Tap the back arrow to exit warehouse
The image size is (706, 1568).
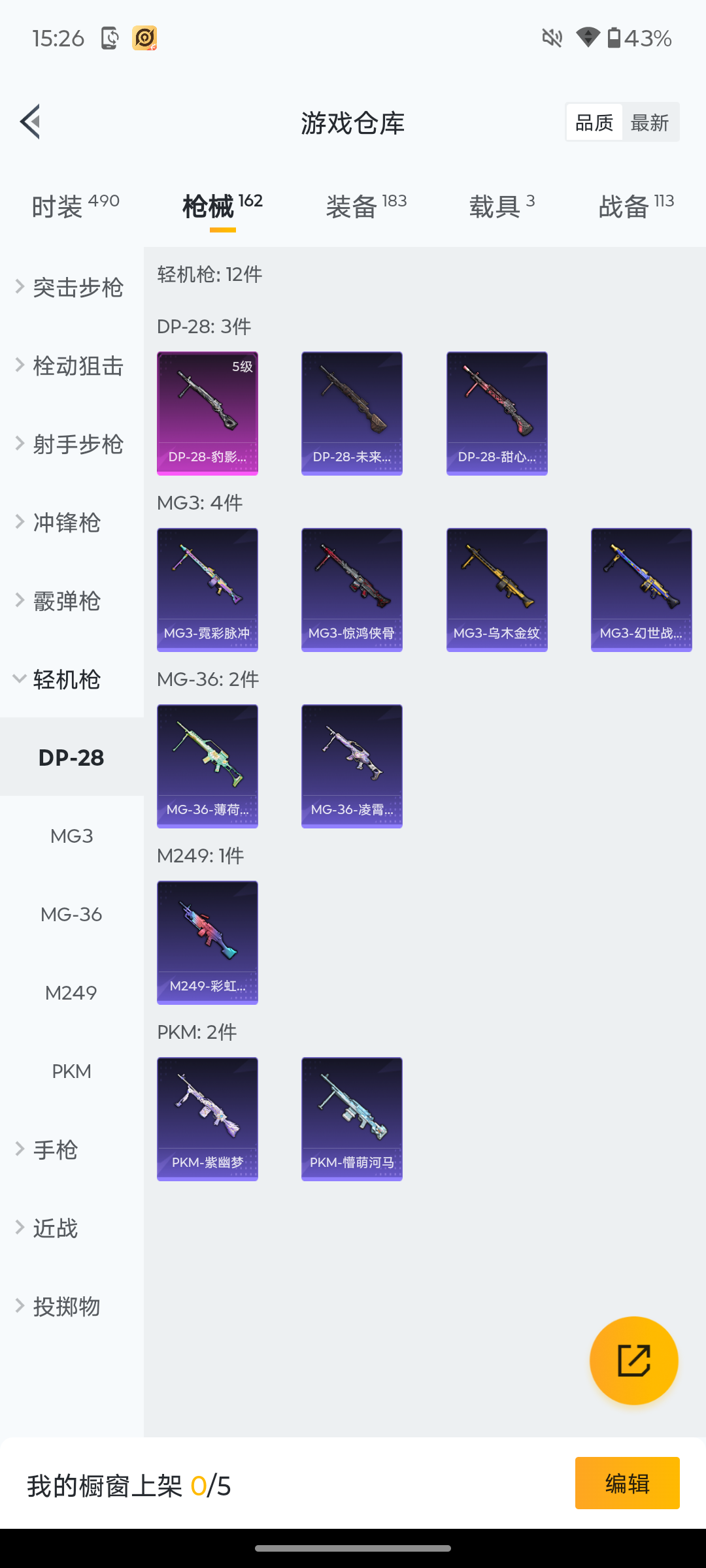(x=29, y=122)
